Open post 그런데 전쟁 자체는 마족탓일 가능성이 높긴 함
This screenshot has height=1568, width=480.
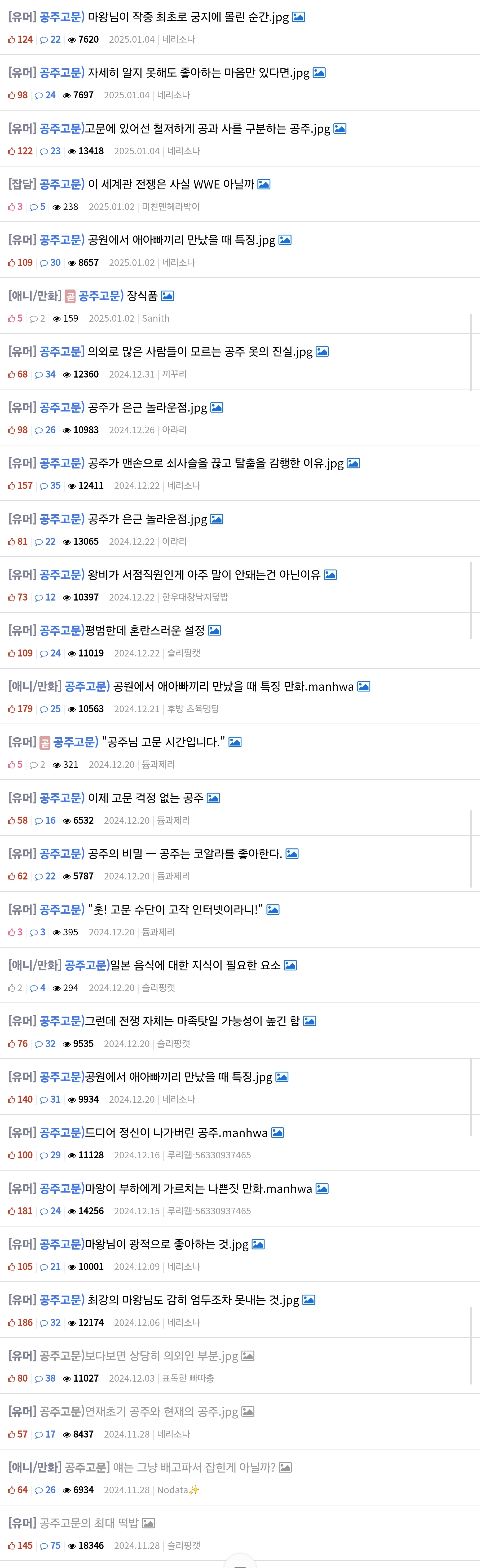click(x=192, y=1021)
